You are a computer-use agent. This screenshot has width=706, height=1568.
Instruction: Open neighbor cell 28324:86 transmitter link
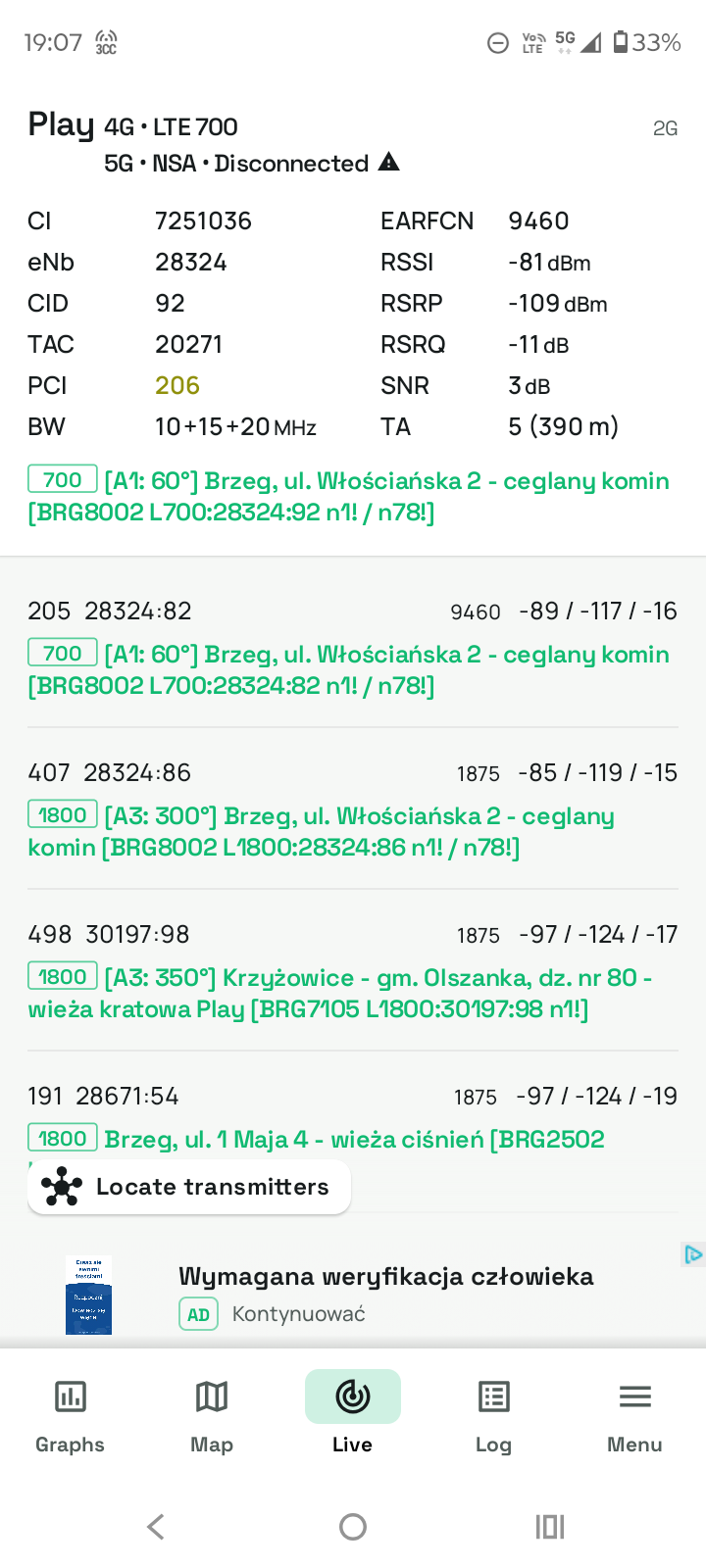tap(322, 831)
